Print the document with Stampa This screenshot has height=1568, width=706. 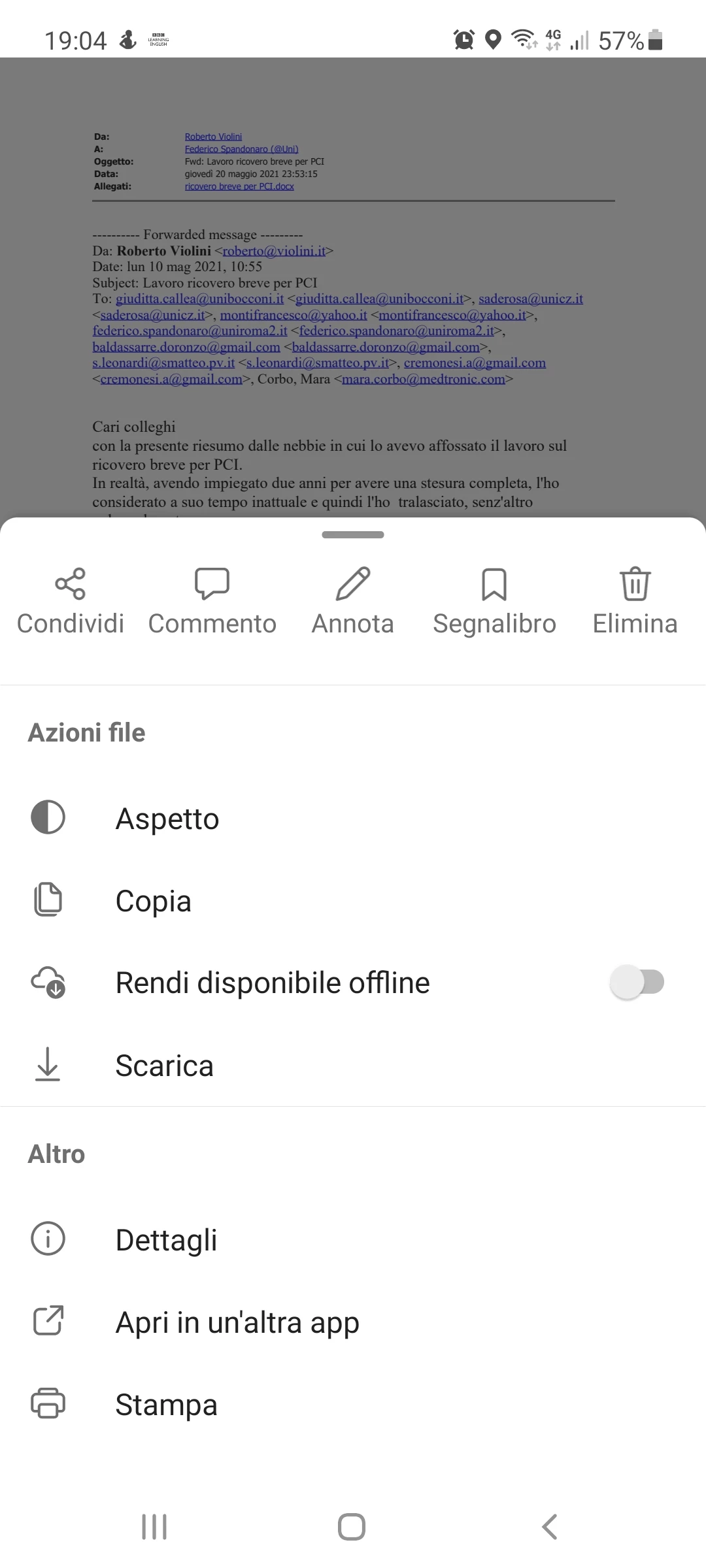point(167,1404)
